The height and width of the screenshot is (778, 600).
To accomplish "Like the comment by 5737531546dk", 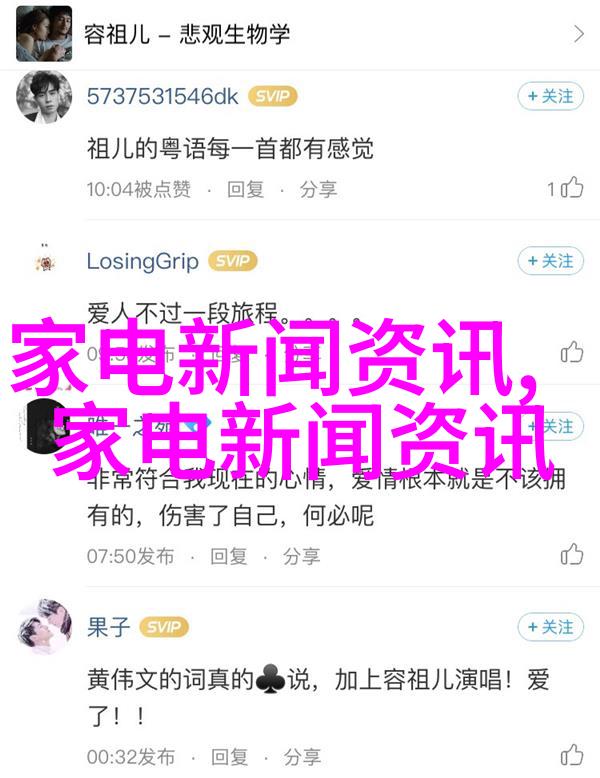I will 571,187.
